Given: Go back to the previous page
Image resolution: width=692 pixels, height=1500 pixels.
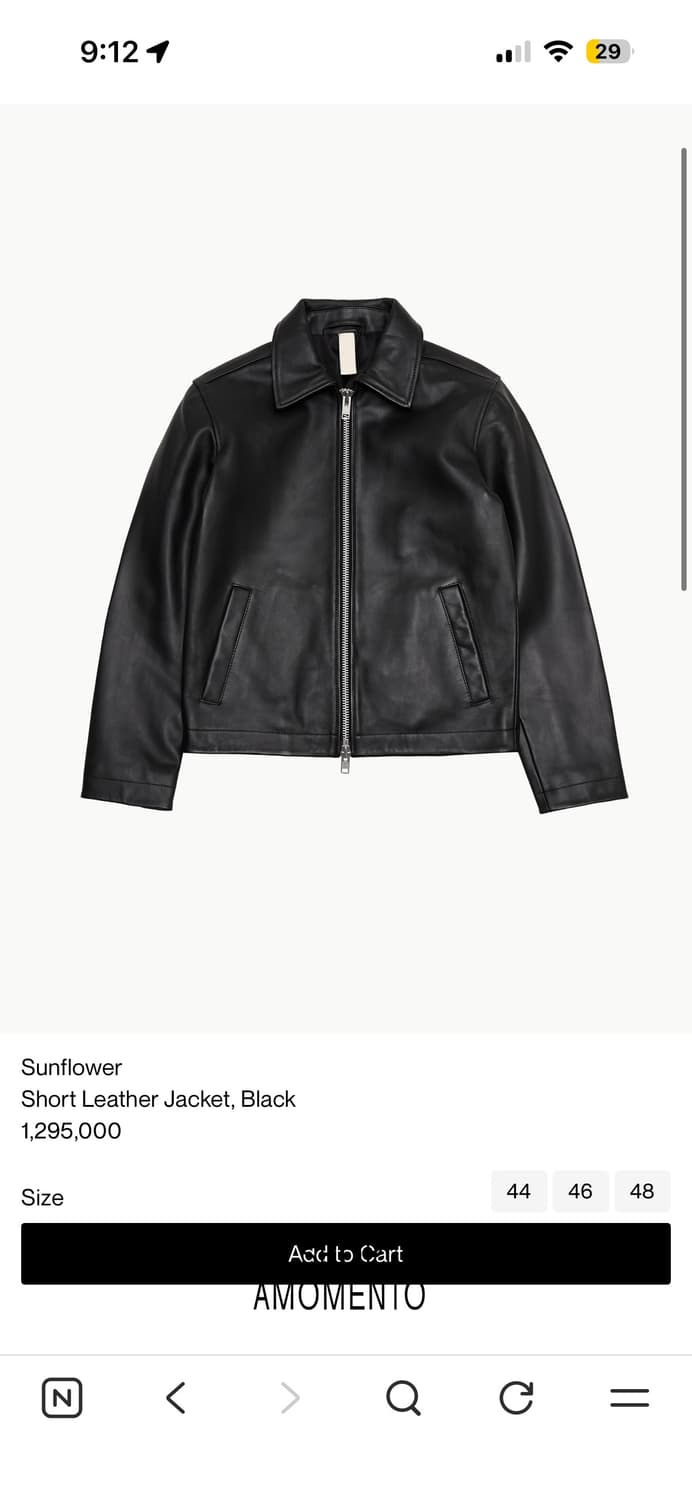Looking at the screenshot, I should 176,1397.
